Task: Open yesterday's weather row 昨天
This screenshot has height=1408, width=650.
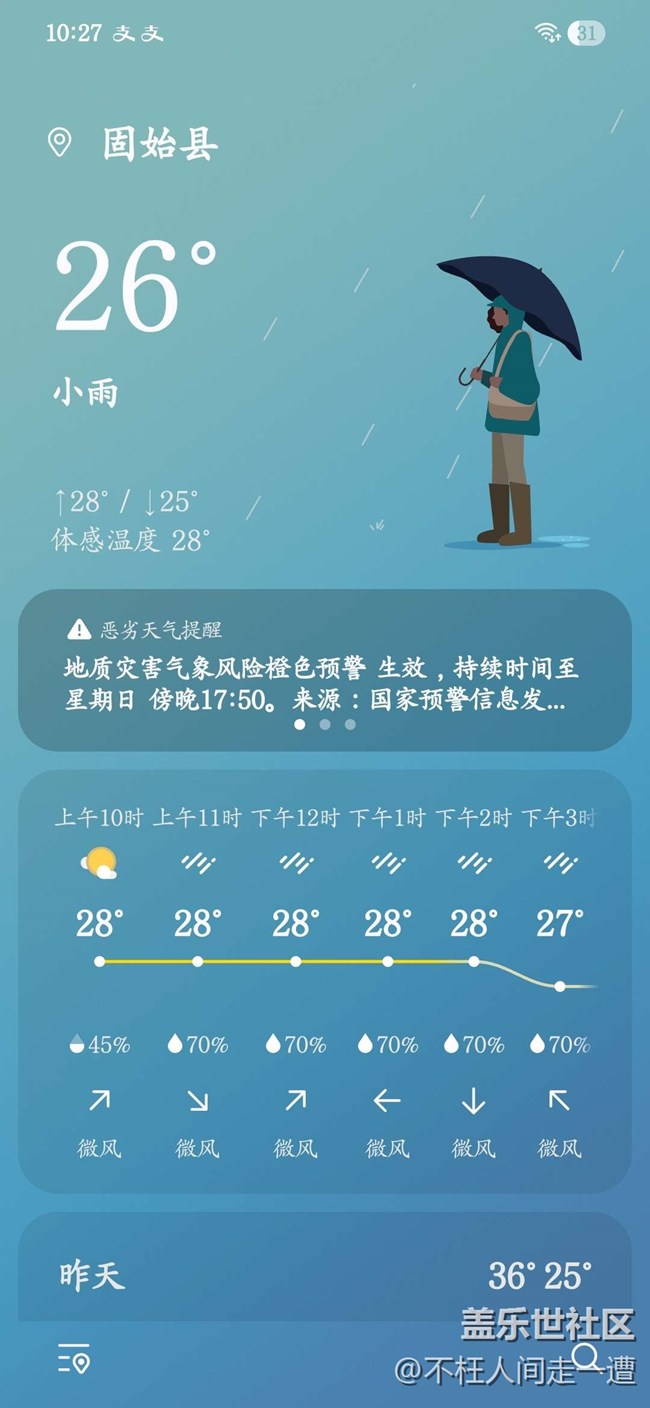Action: pos(325,1276)
